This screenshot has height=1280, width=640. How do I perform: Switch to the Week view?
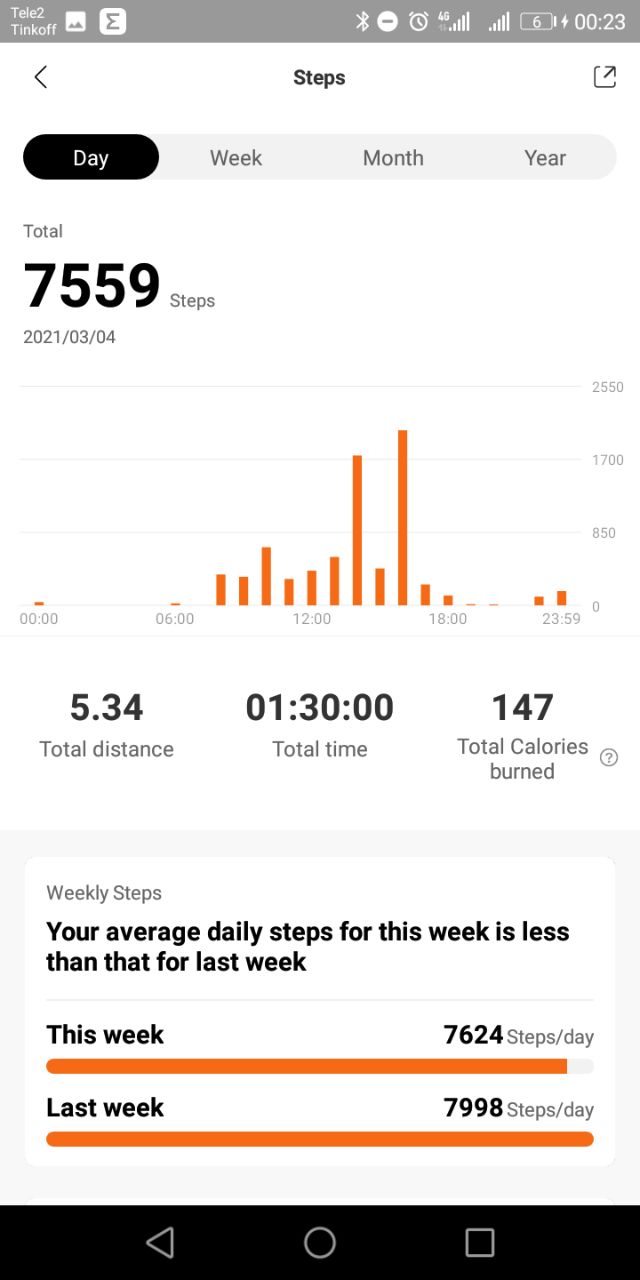[236, 157]
